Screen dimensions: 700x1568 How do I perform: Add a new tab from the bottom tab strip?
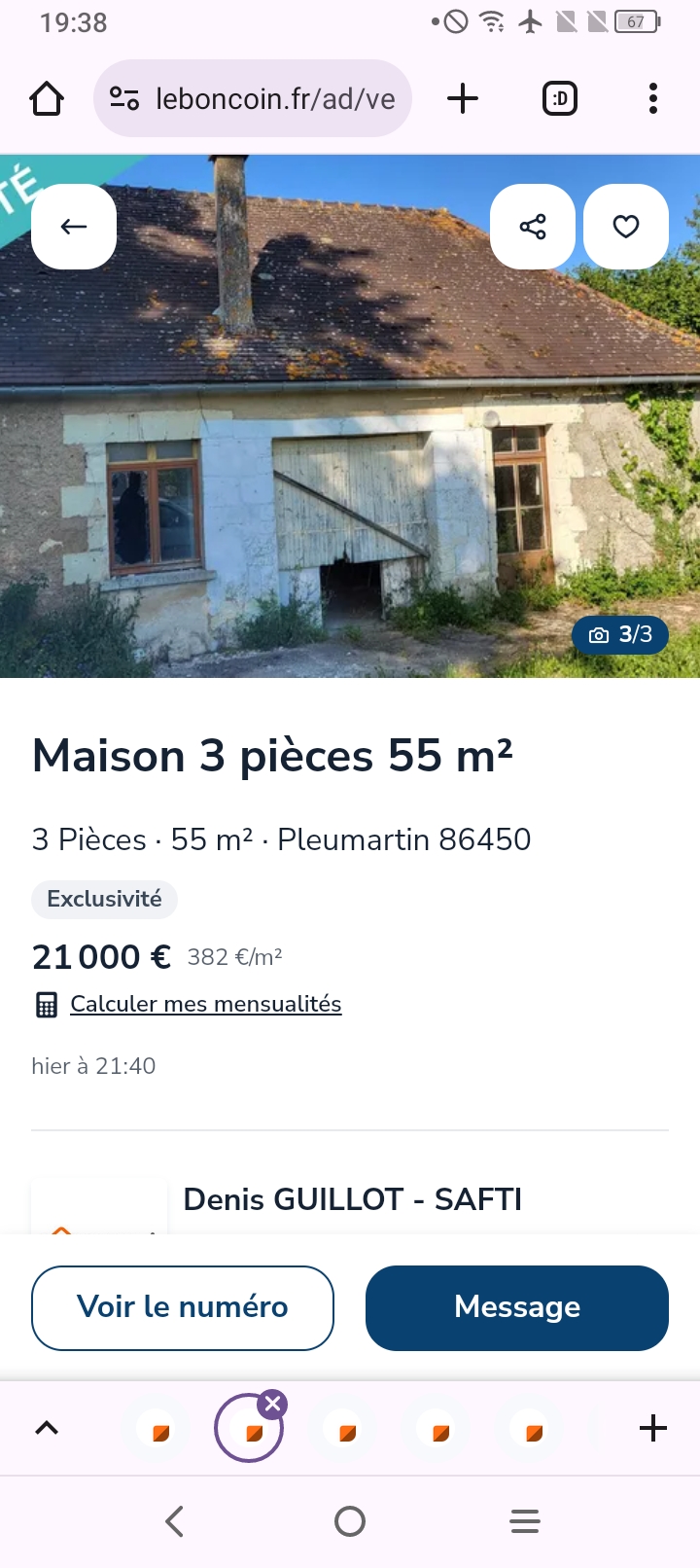(x=653, y=1428)
